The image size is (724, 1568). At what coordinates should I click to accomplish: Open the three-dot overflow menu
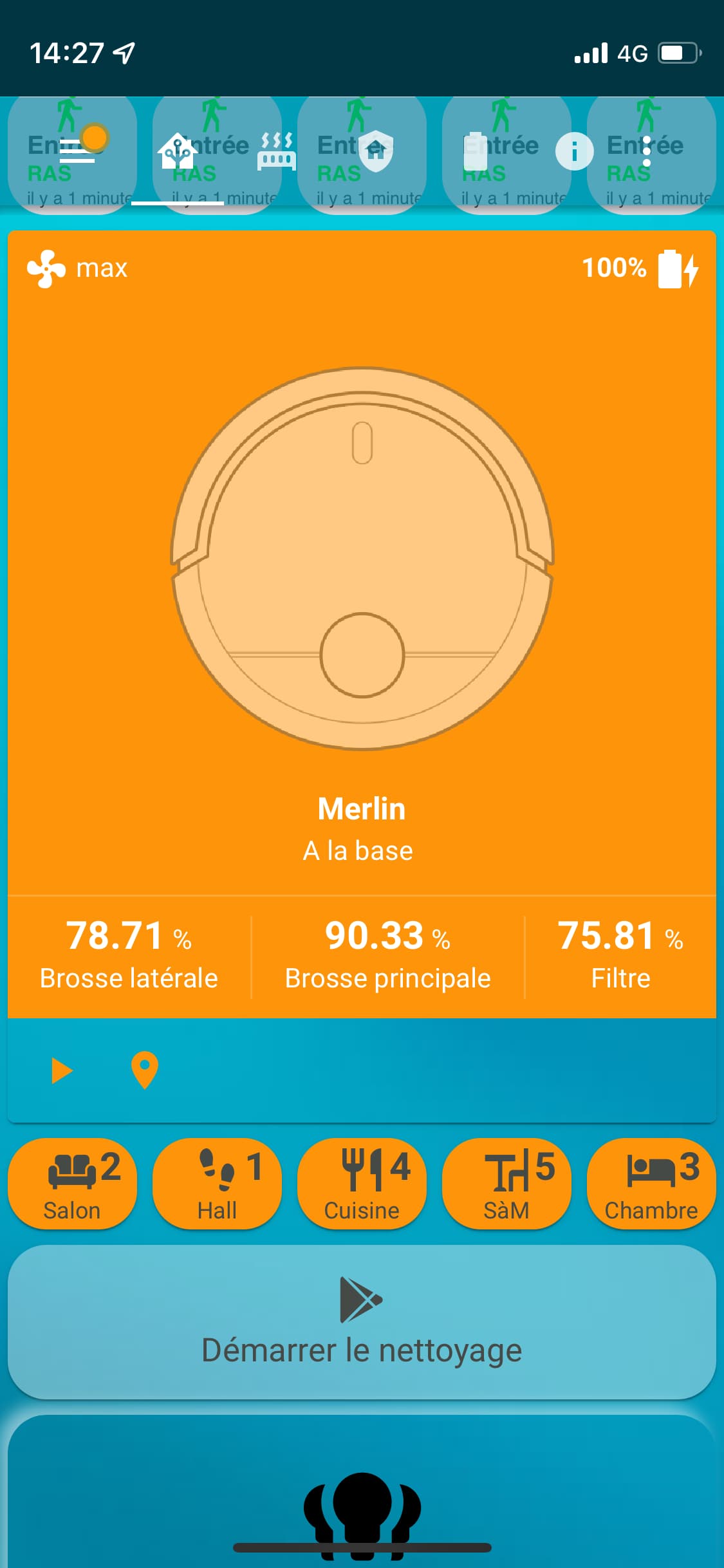point(646,152)
